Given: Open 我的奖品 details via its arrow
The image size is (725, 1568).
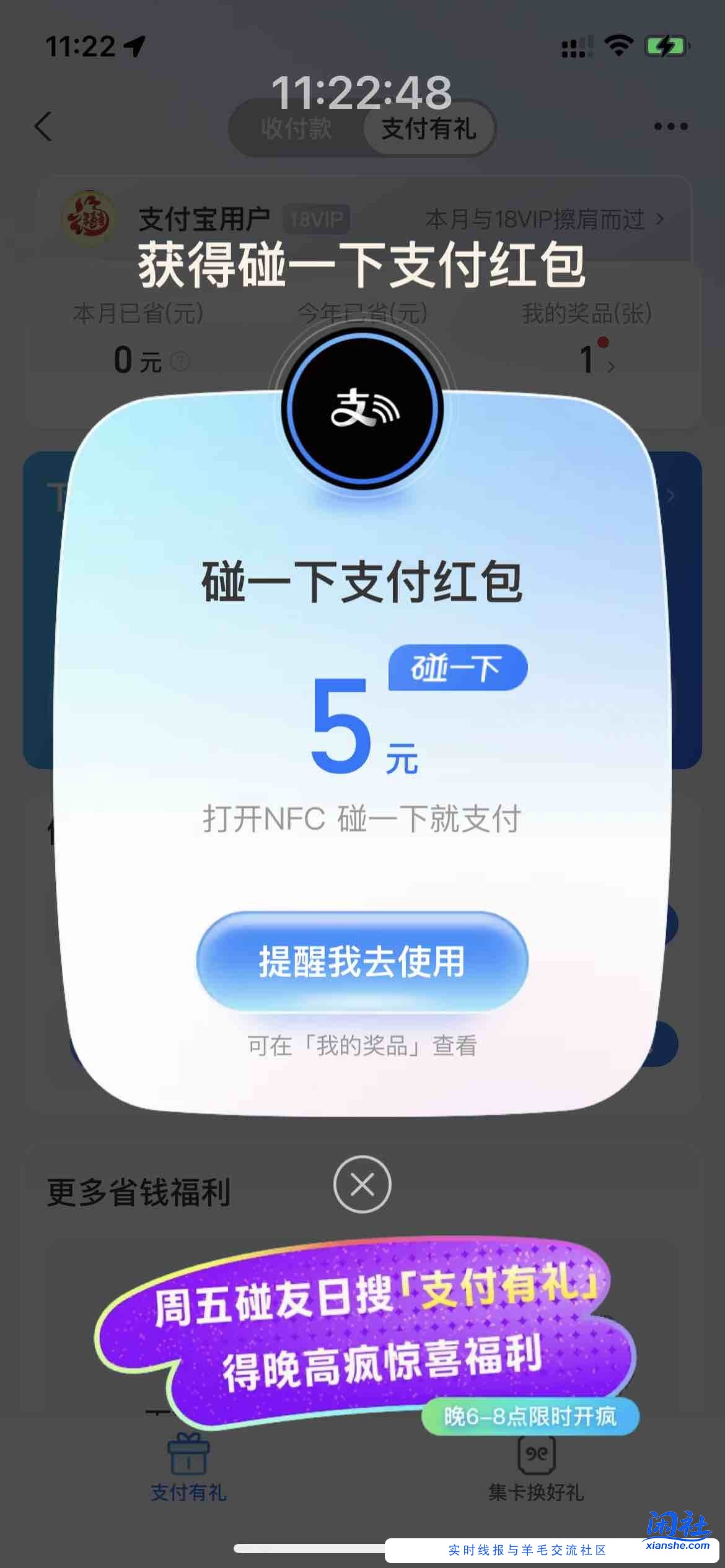Looking at the screenshot, I should coord(610,365).
